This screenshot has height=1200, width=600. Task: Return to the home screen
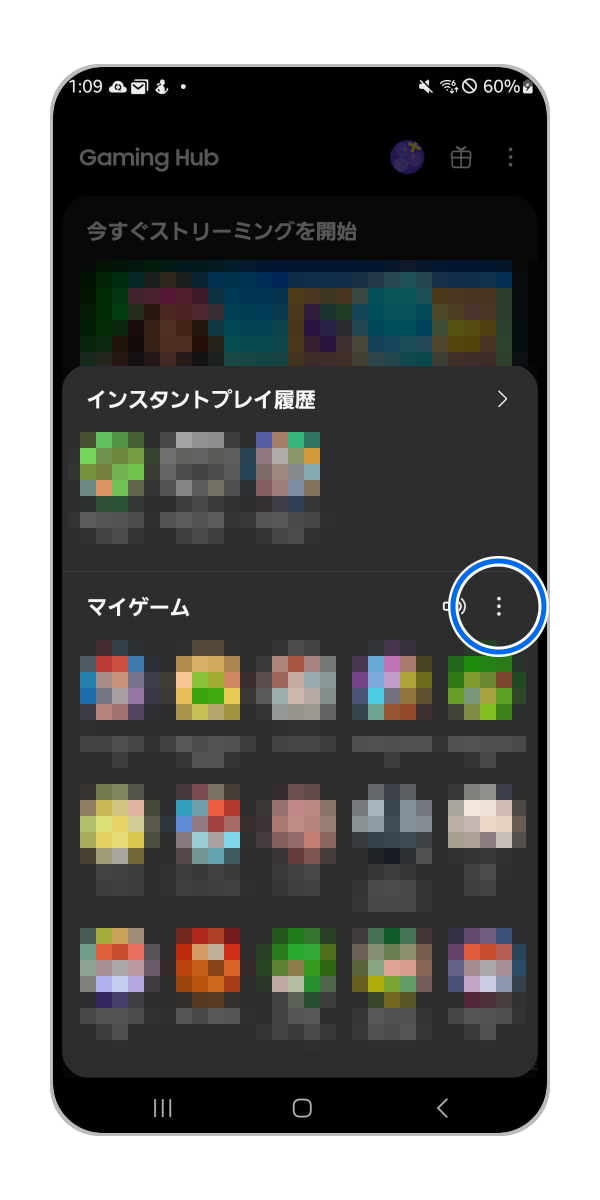302,1108
